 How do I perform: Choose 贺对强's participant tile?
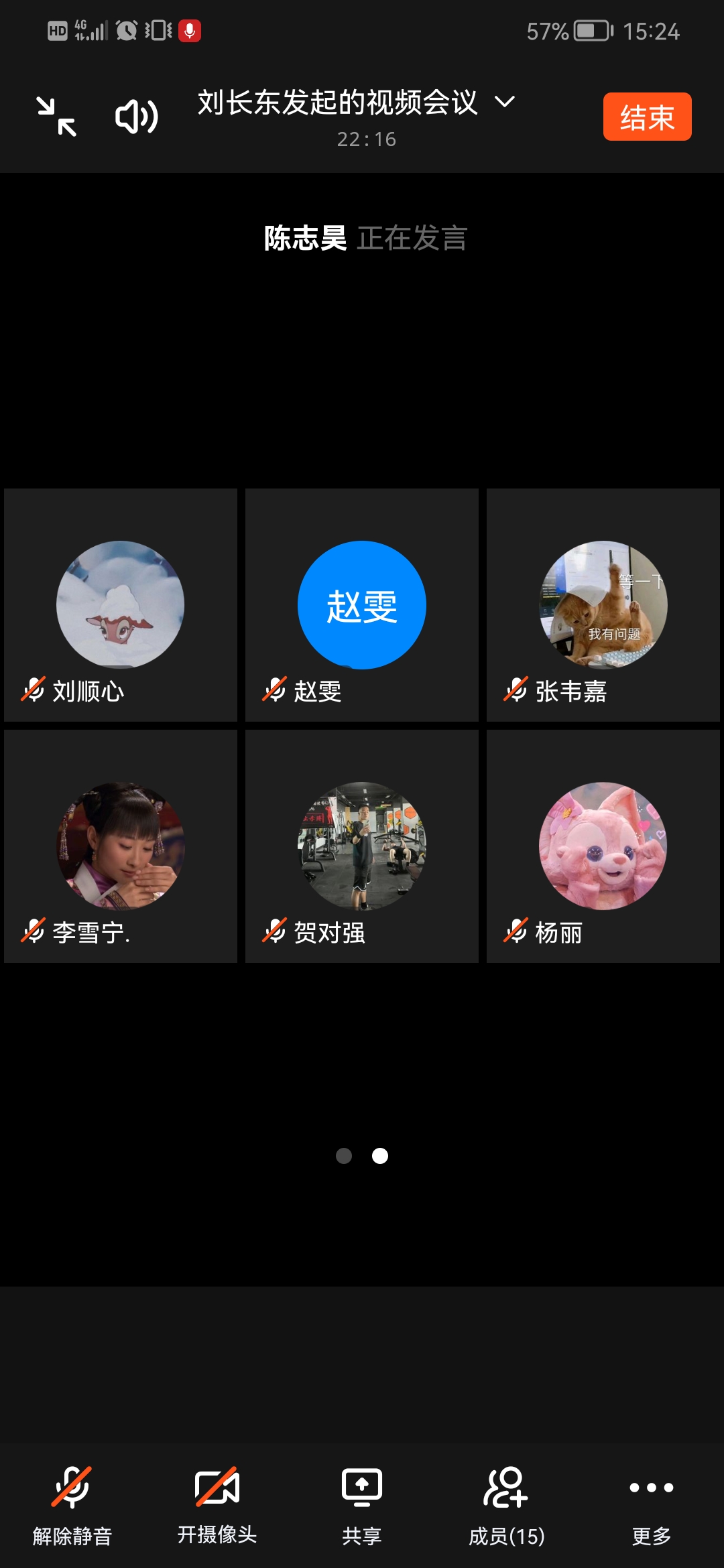pos(362,846)
